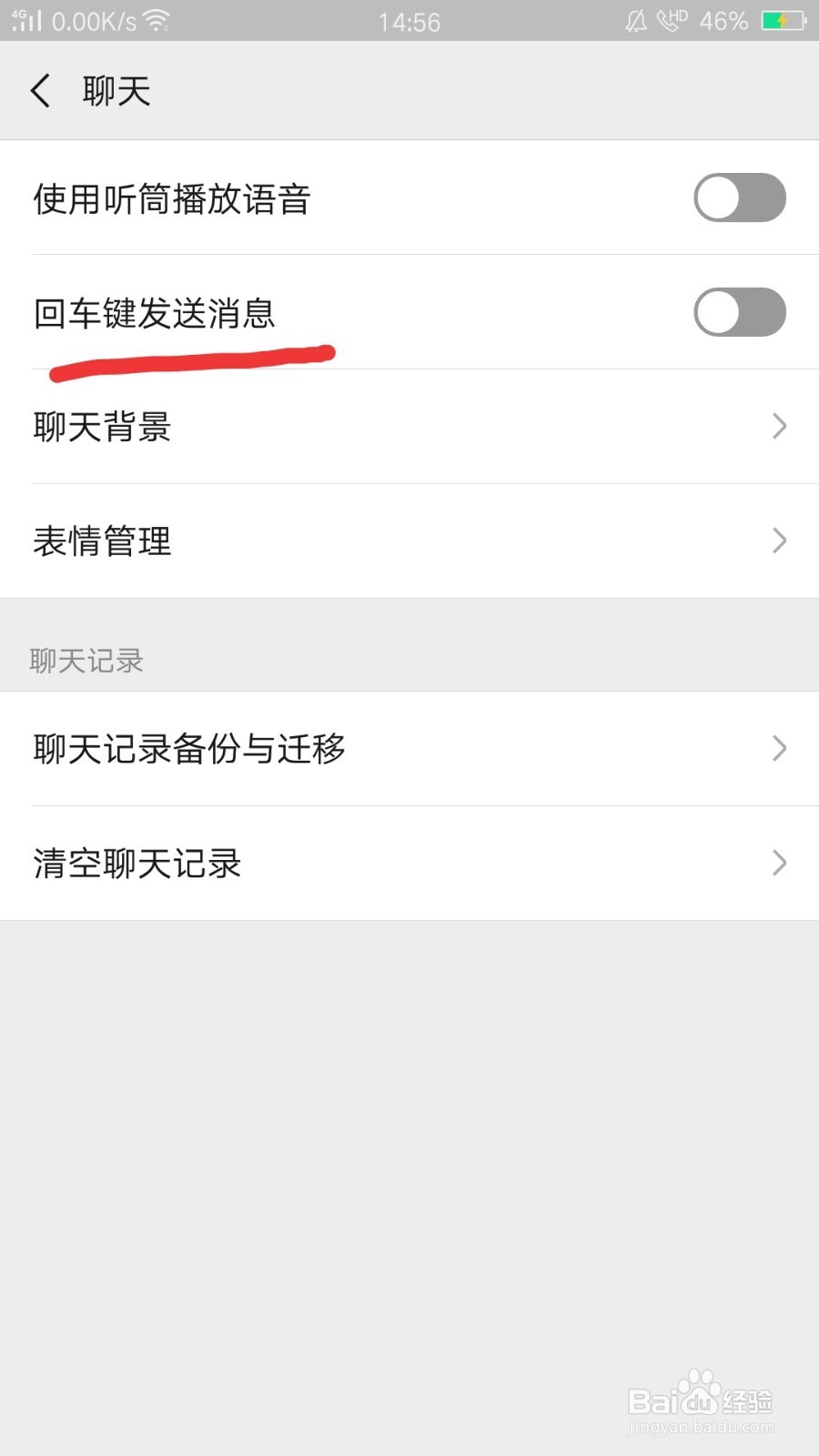Open 聊天记录备份与迁移 via chevron

778,749
